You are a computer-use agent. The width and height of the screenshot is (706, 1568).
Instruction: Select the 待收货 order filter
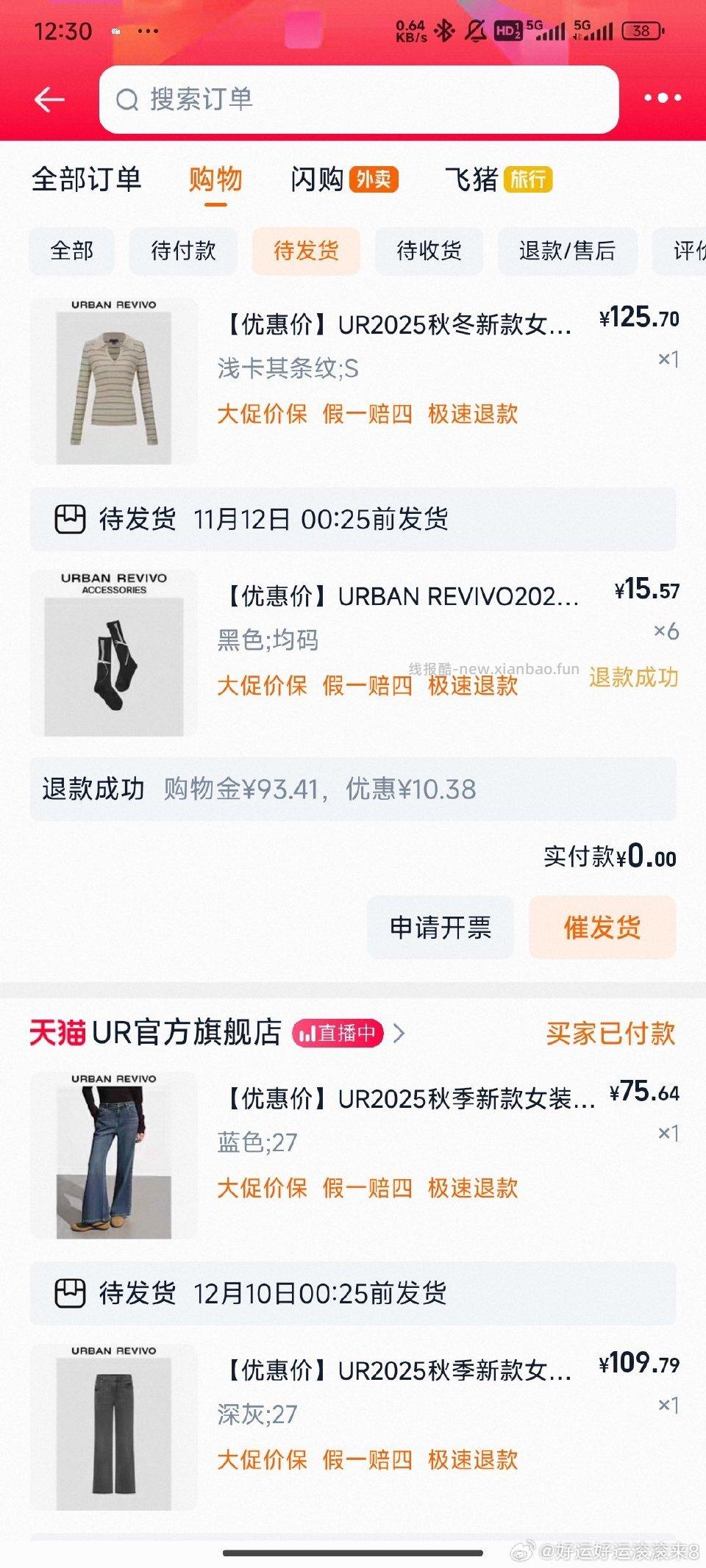[x=429, y=251]
